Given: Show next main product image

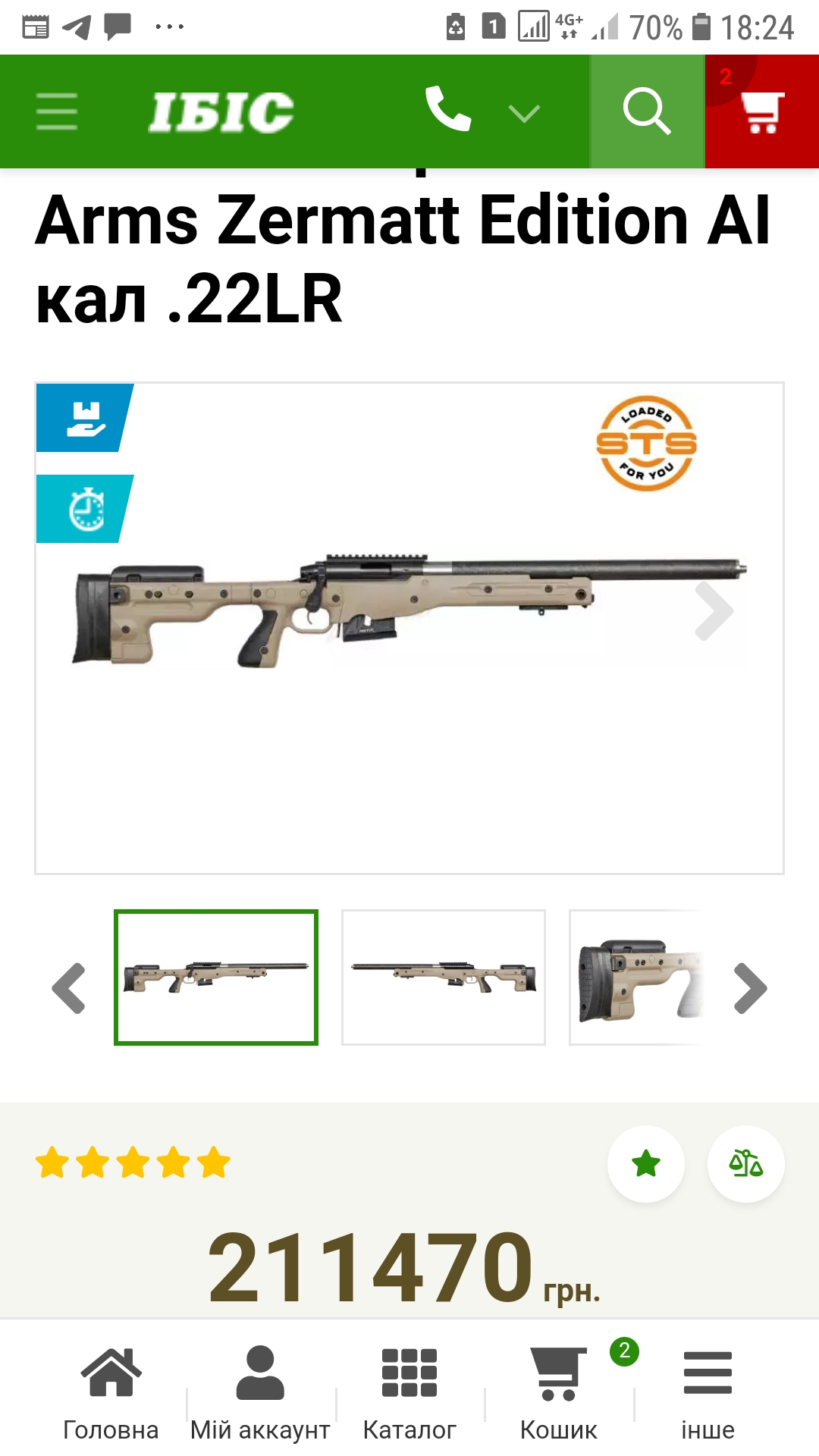Looking at the screenshot, I should pyautogui.click(x=714, y=611).
